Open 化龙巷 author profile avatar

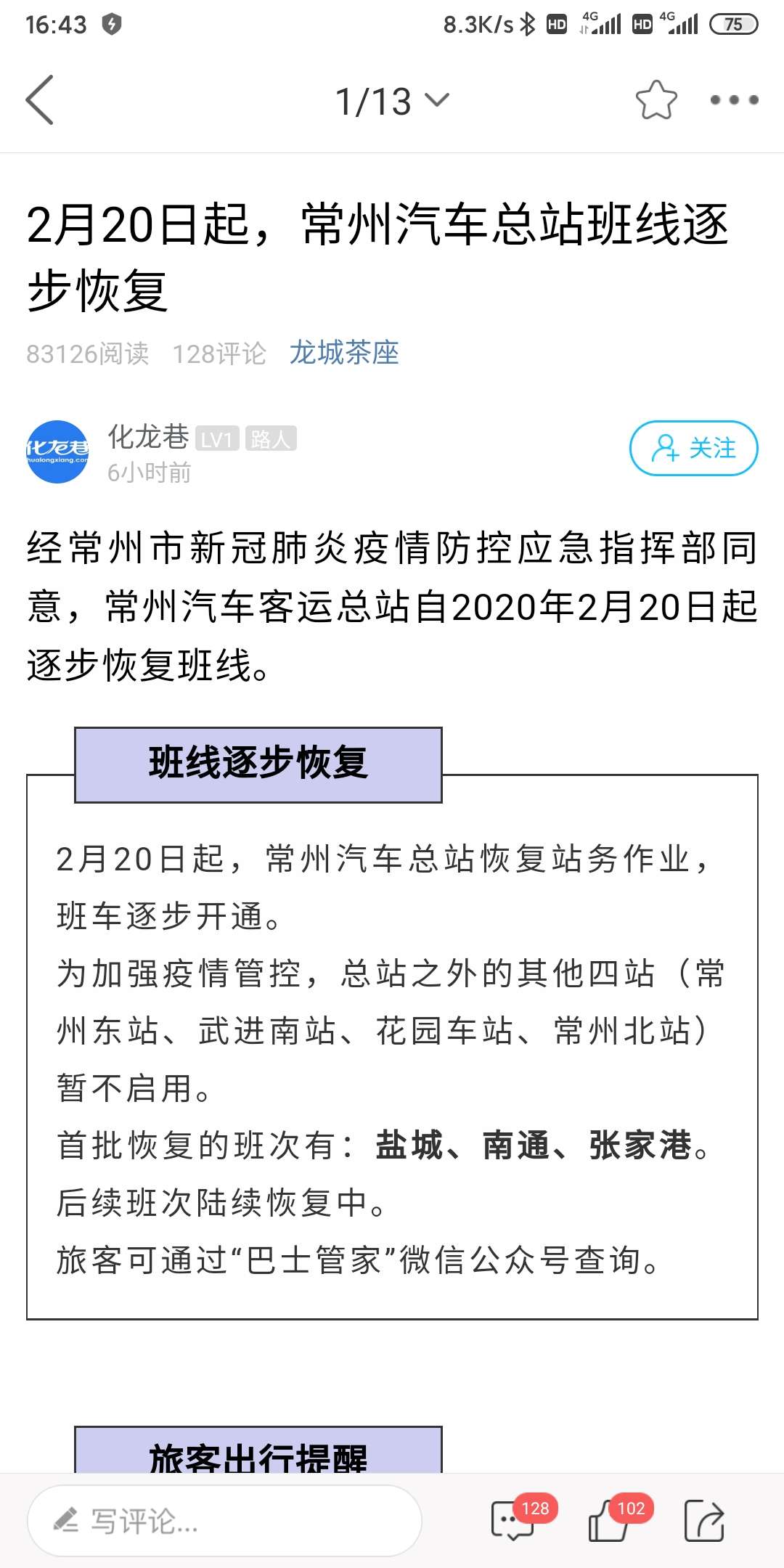pyautogui.click(x=58, y=452)
